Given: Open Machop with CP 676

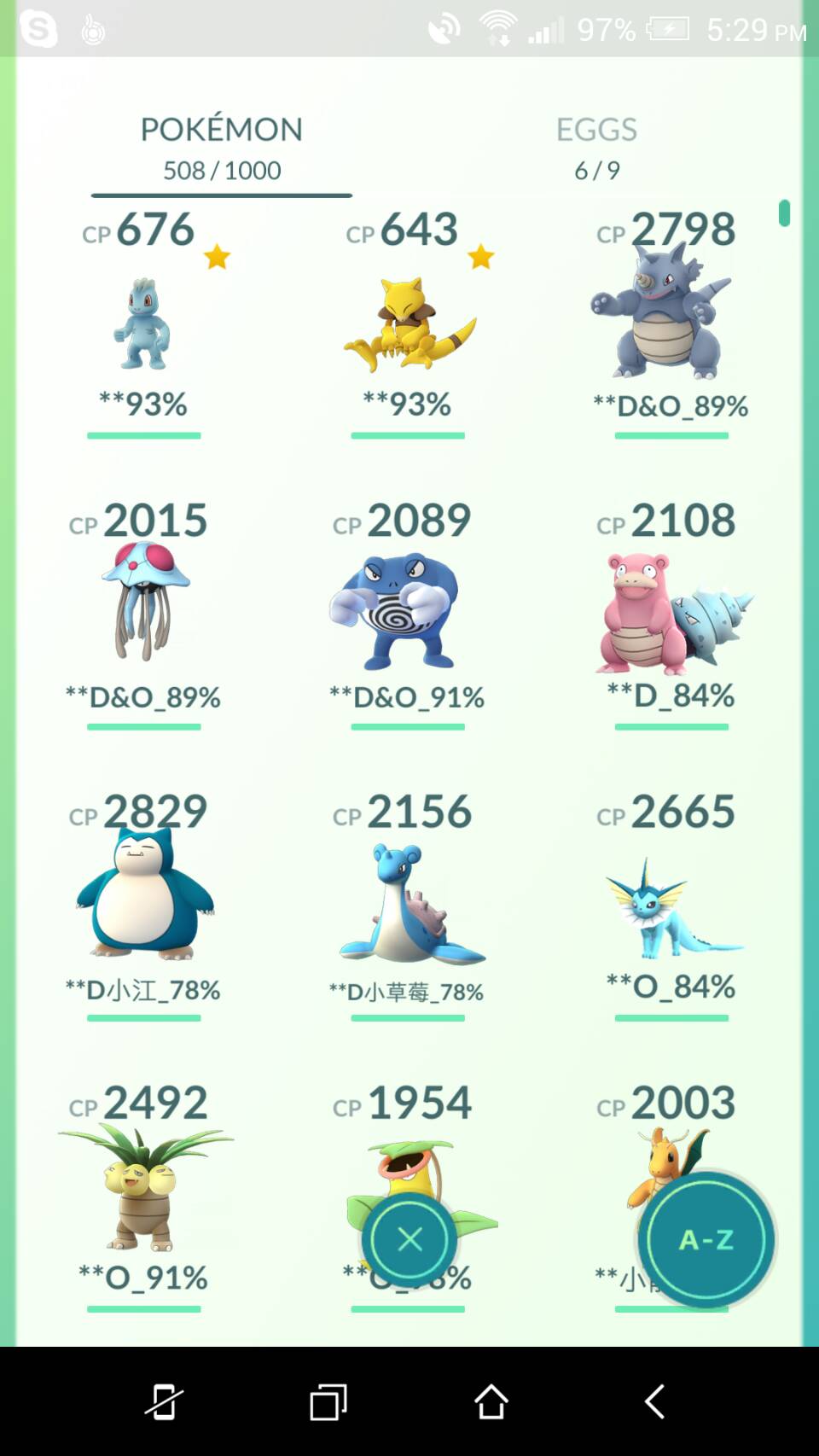Looking at the screenshot, I should [x=144, y=324].
